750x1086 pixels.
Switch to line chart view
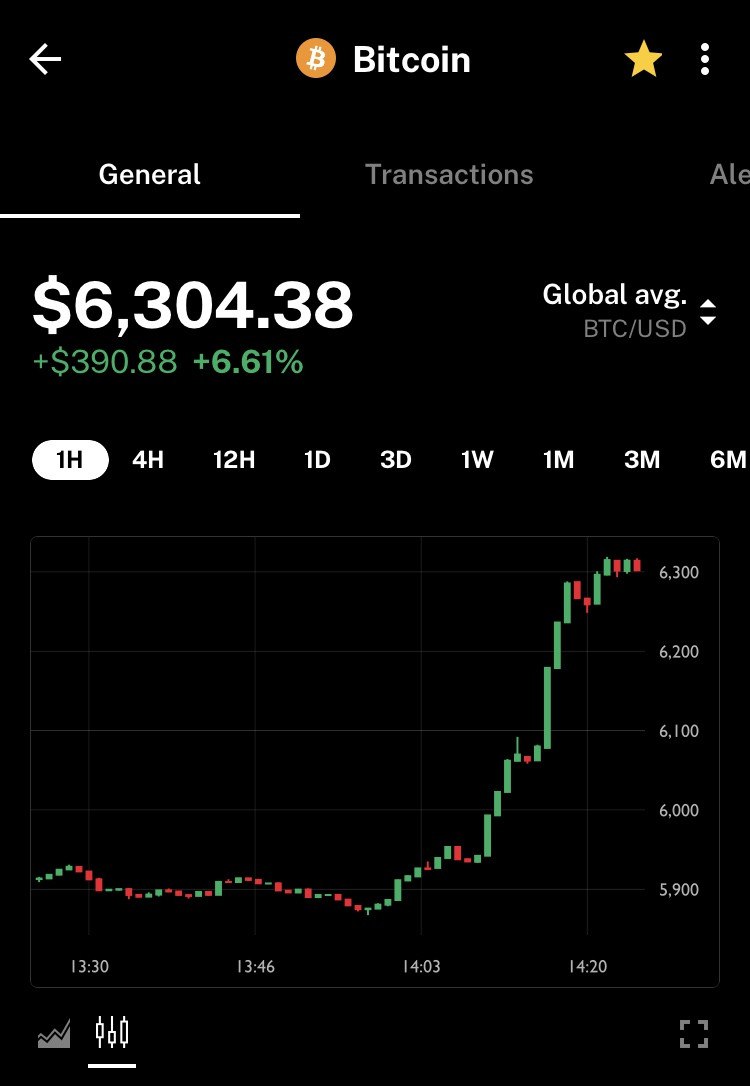click(54, 1033)
